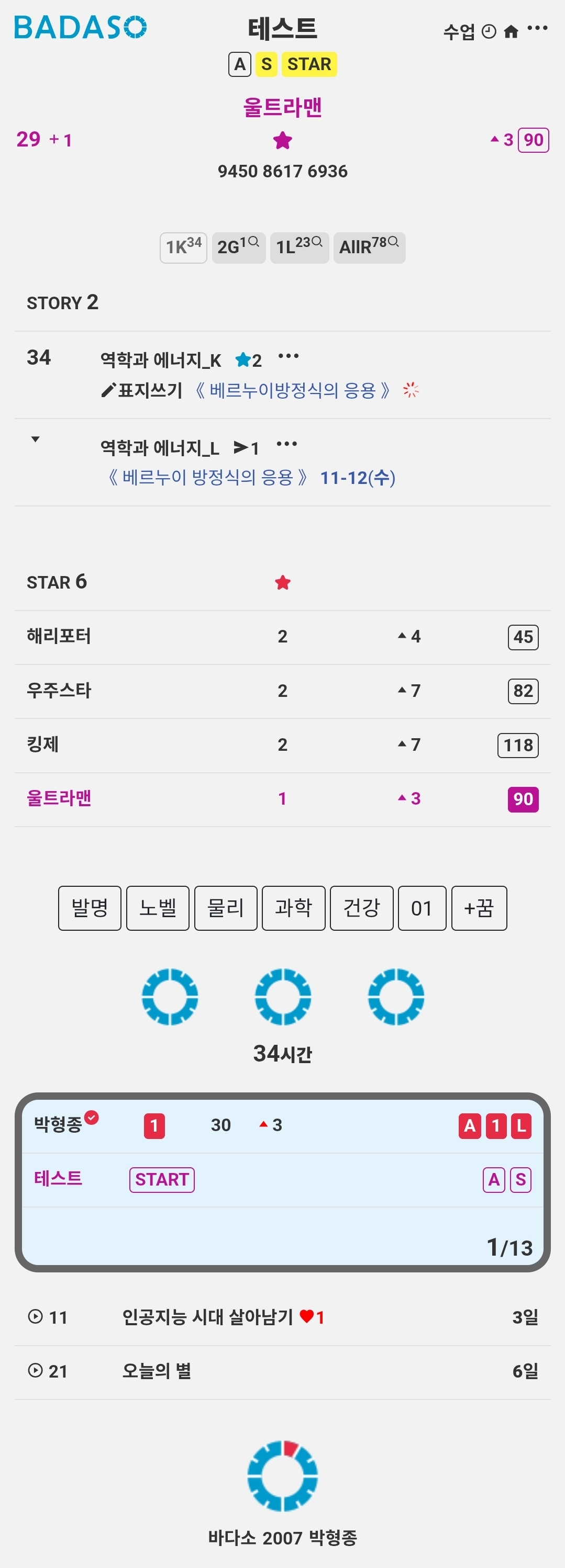Select the 1K chip
This screenshot has height=1568, width=565.
[183, 247]
